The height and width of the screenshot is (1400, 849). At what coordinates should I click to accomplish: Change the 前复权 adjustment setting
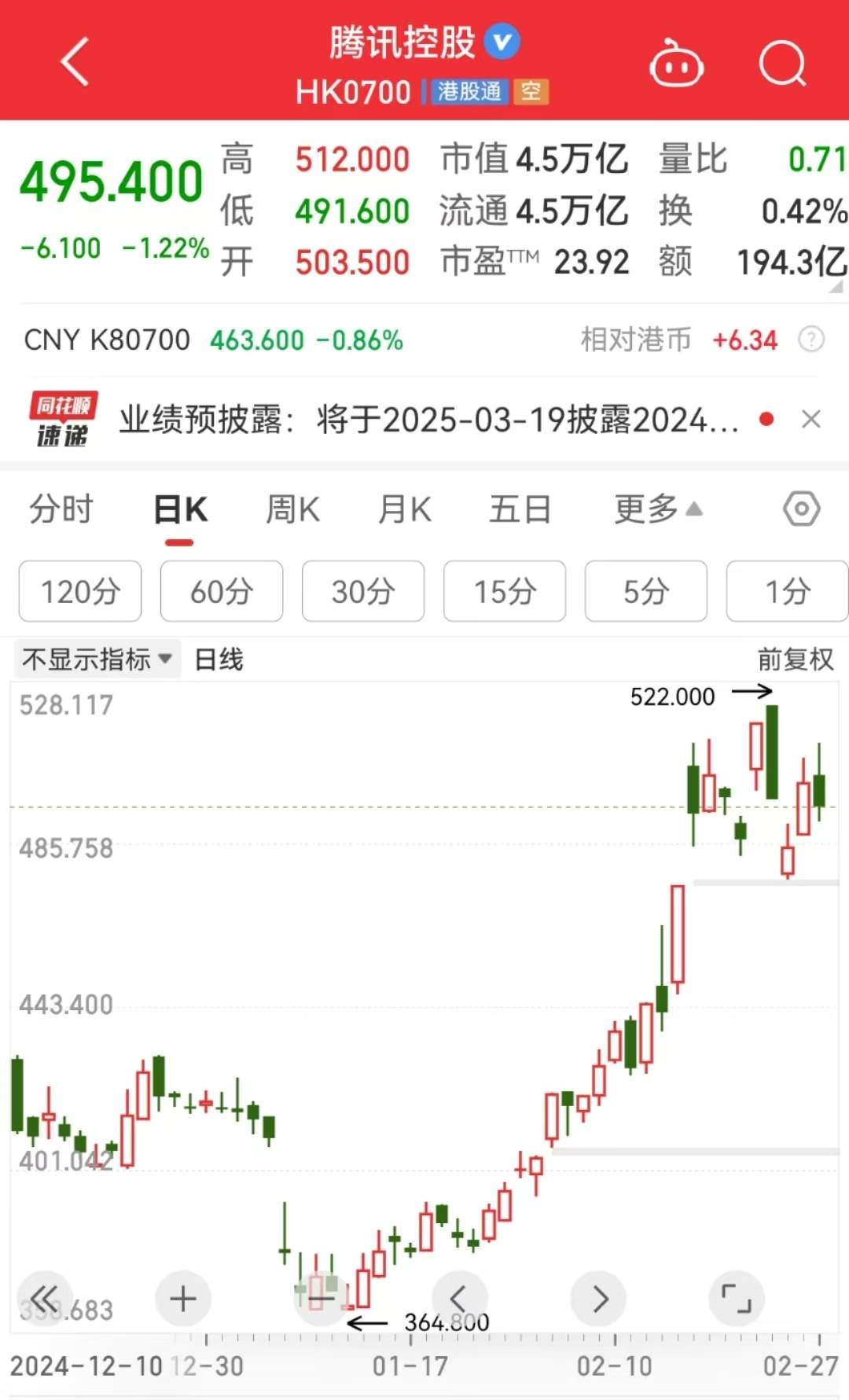point(795,659)
